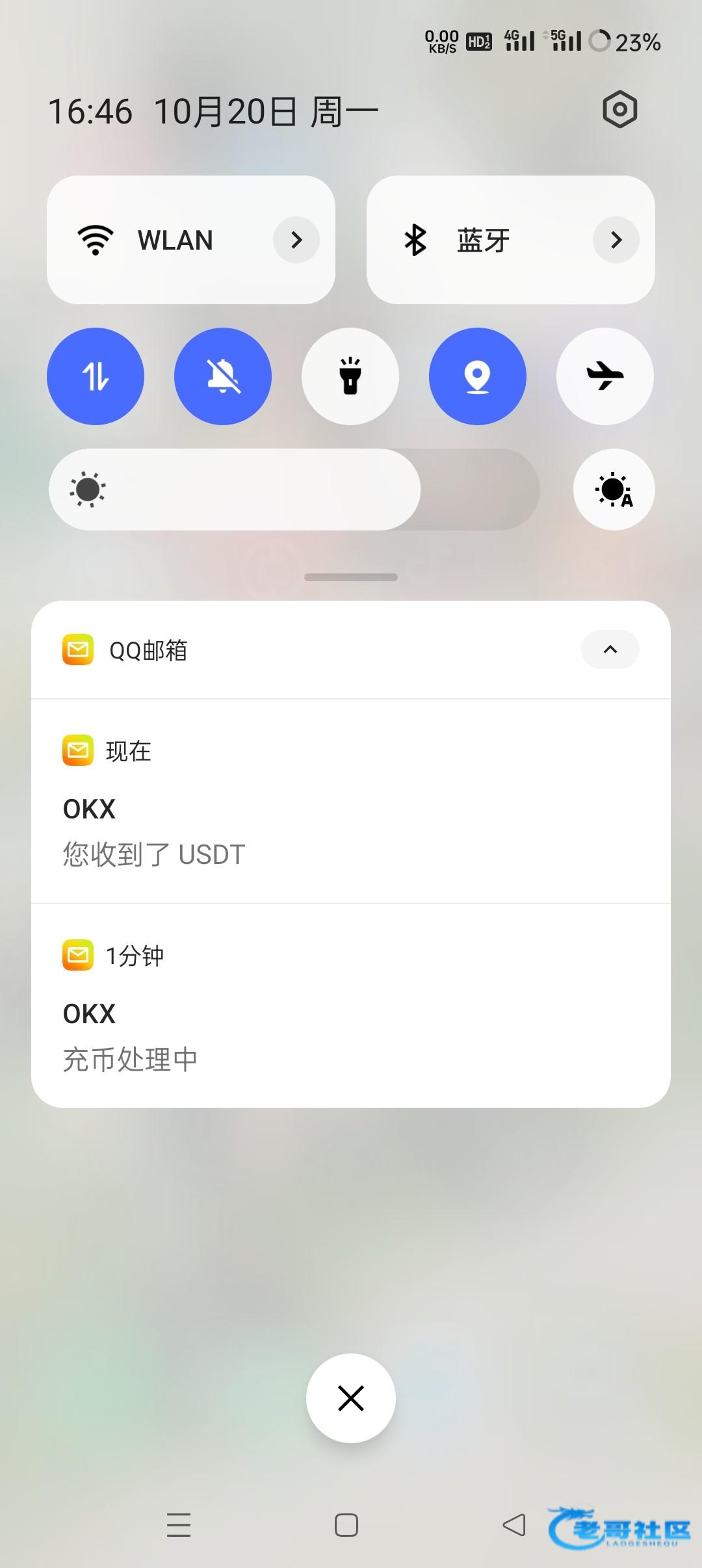The width and height of the screenshot is (702, 1568).
Task: Clear all notifications with X button
Action: 351,1398
